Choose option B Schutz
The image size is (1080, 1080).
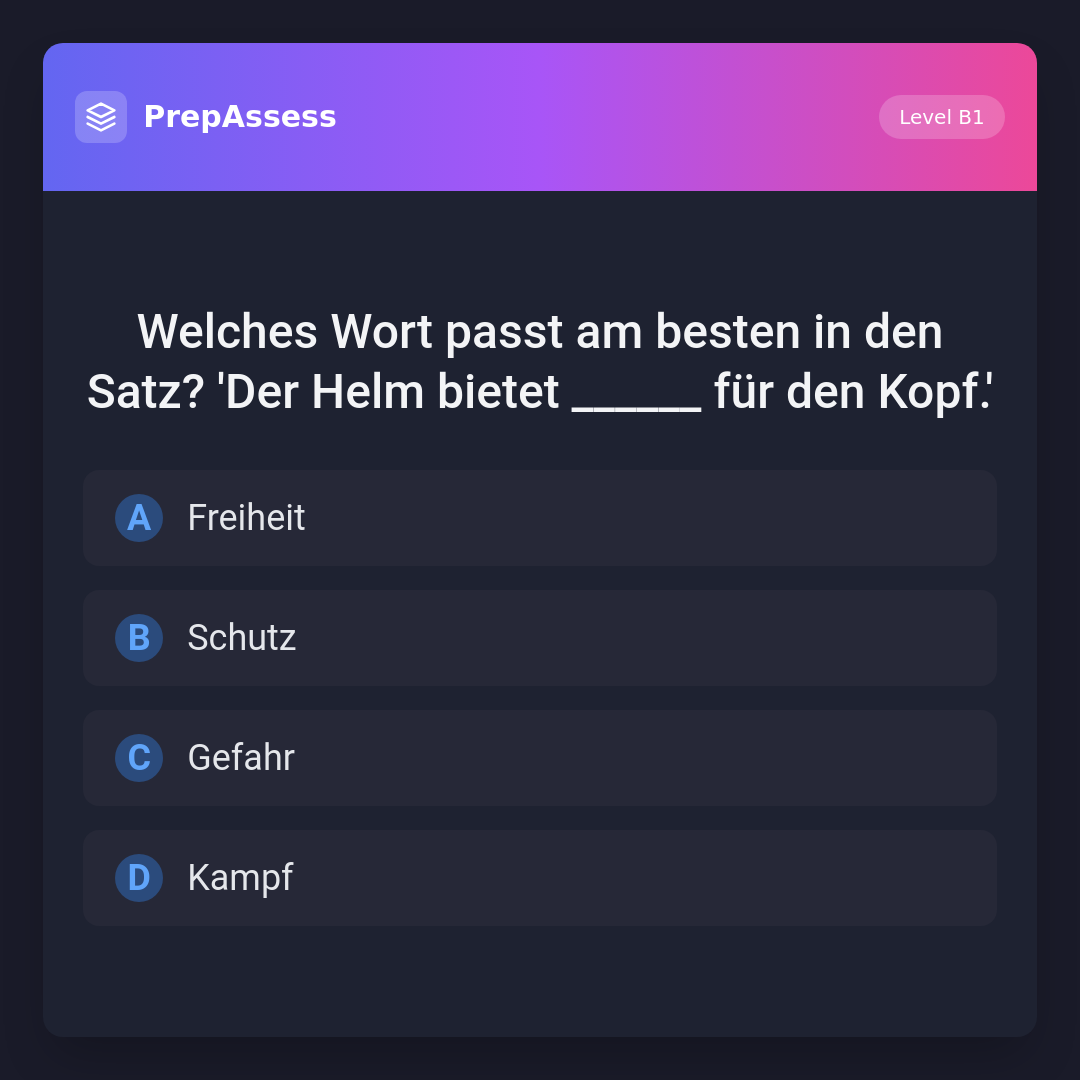pos(540,638)
